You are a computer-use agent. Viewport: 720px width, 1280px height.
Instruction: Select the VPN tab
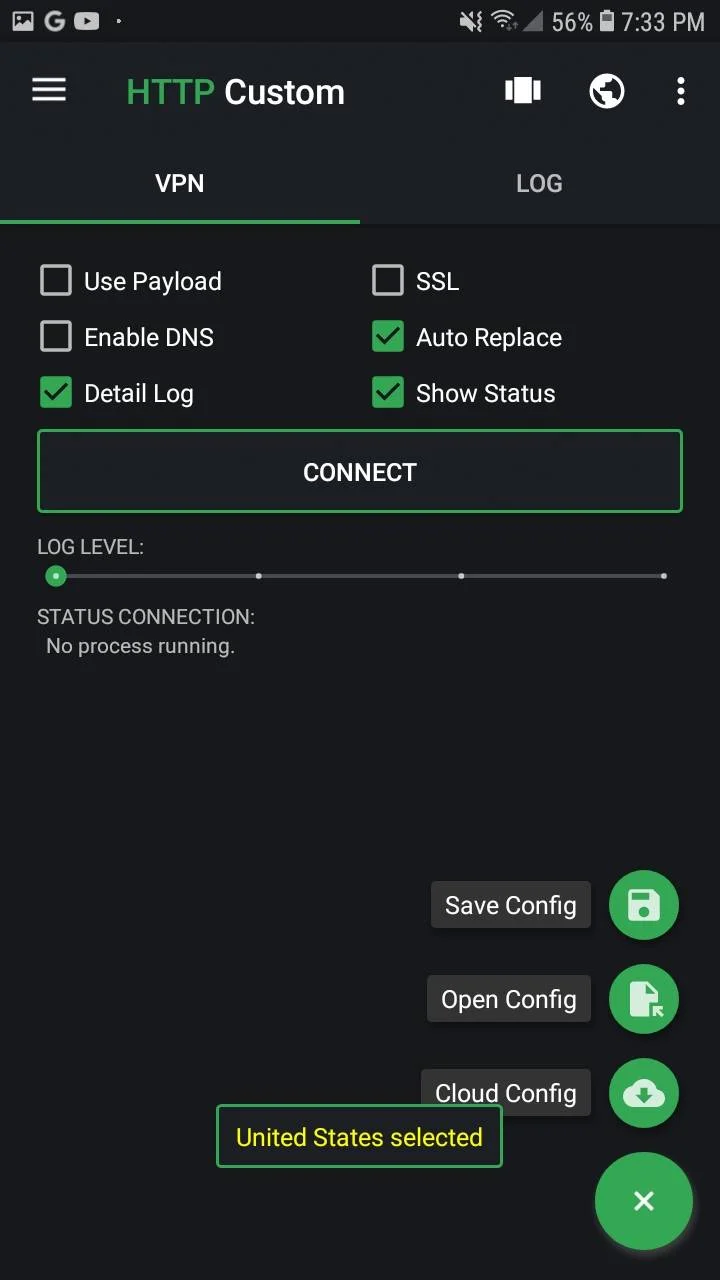pos(180,183)
